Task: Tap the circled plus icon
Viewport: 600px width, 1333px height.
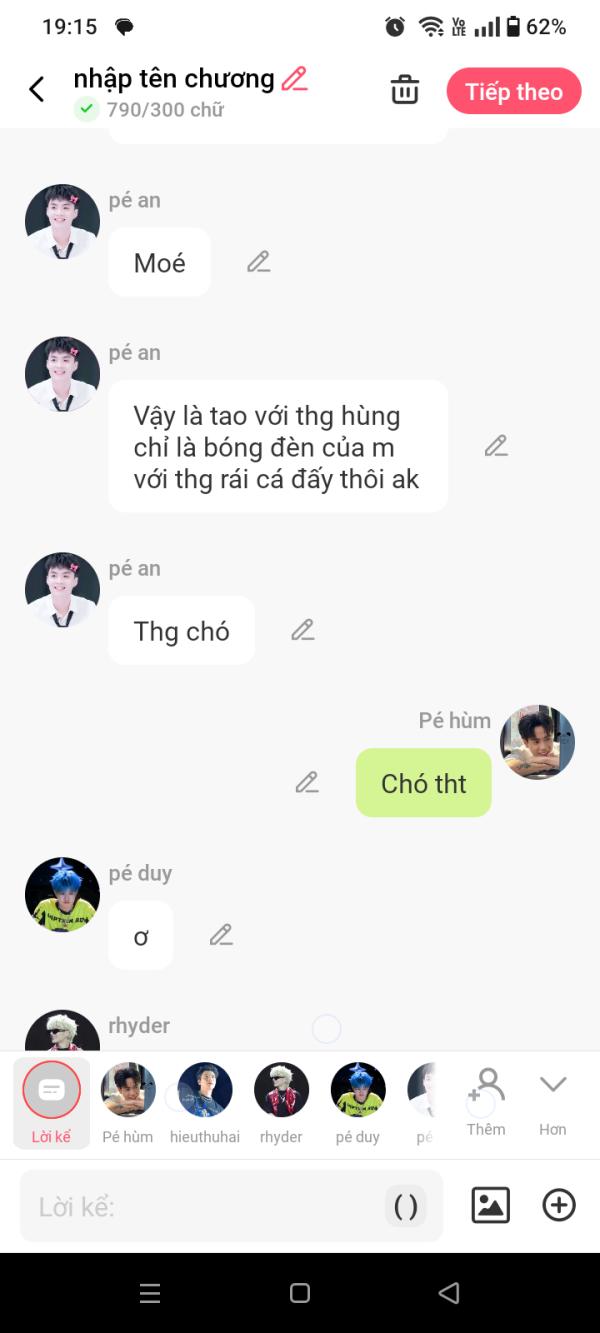Action: [x=559, y=1205]
